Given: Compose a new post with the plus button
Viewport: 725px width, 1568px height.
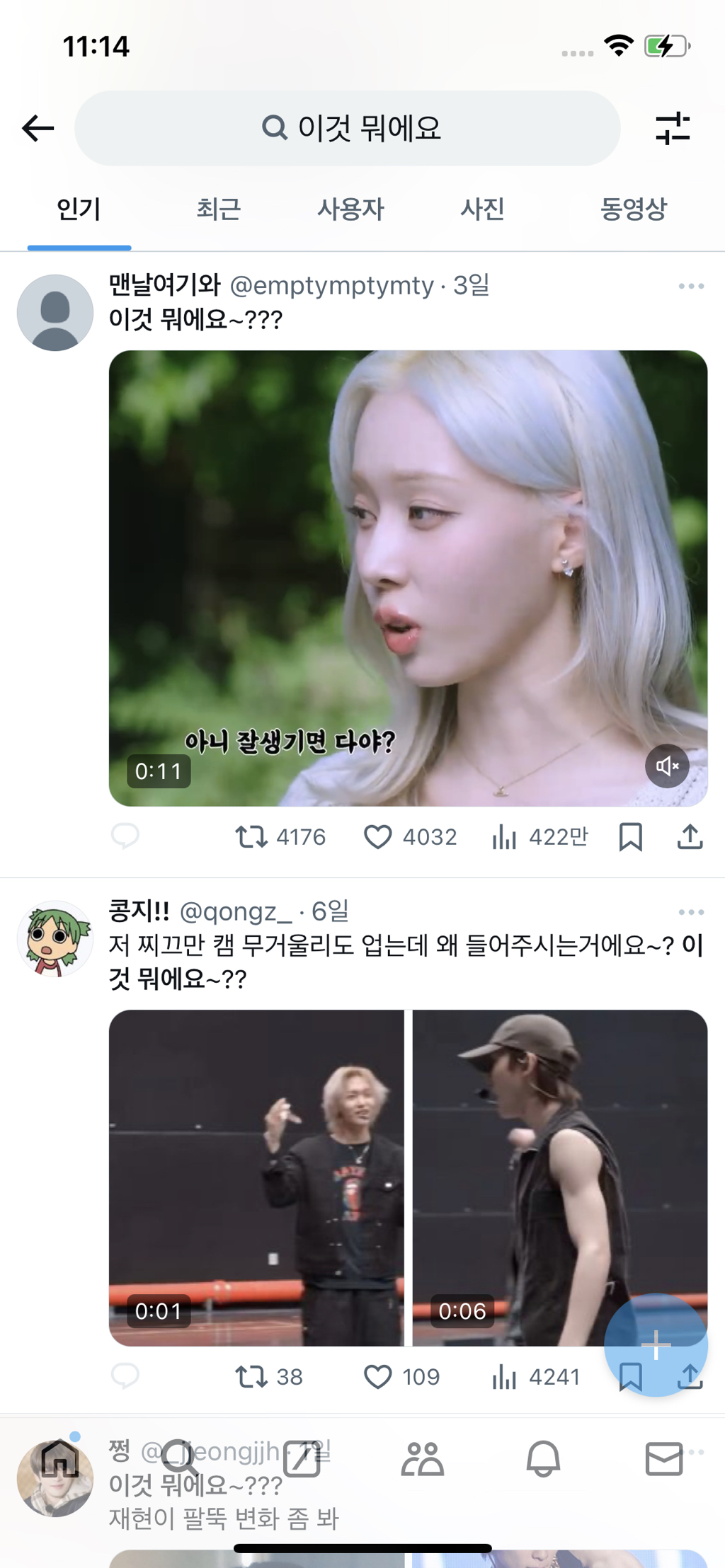Looking at the screenshot, I should coord(656,1344).
